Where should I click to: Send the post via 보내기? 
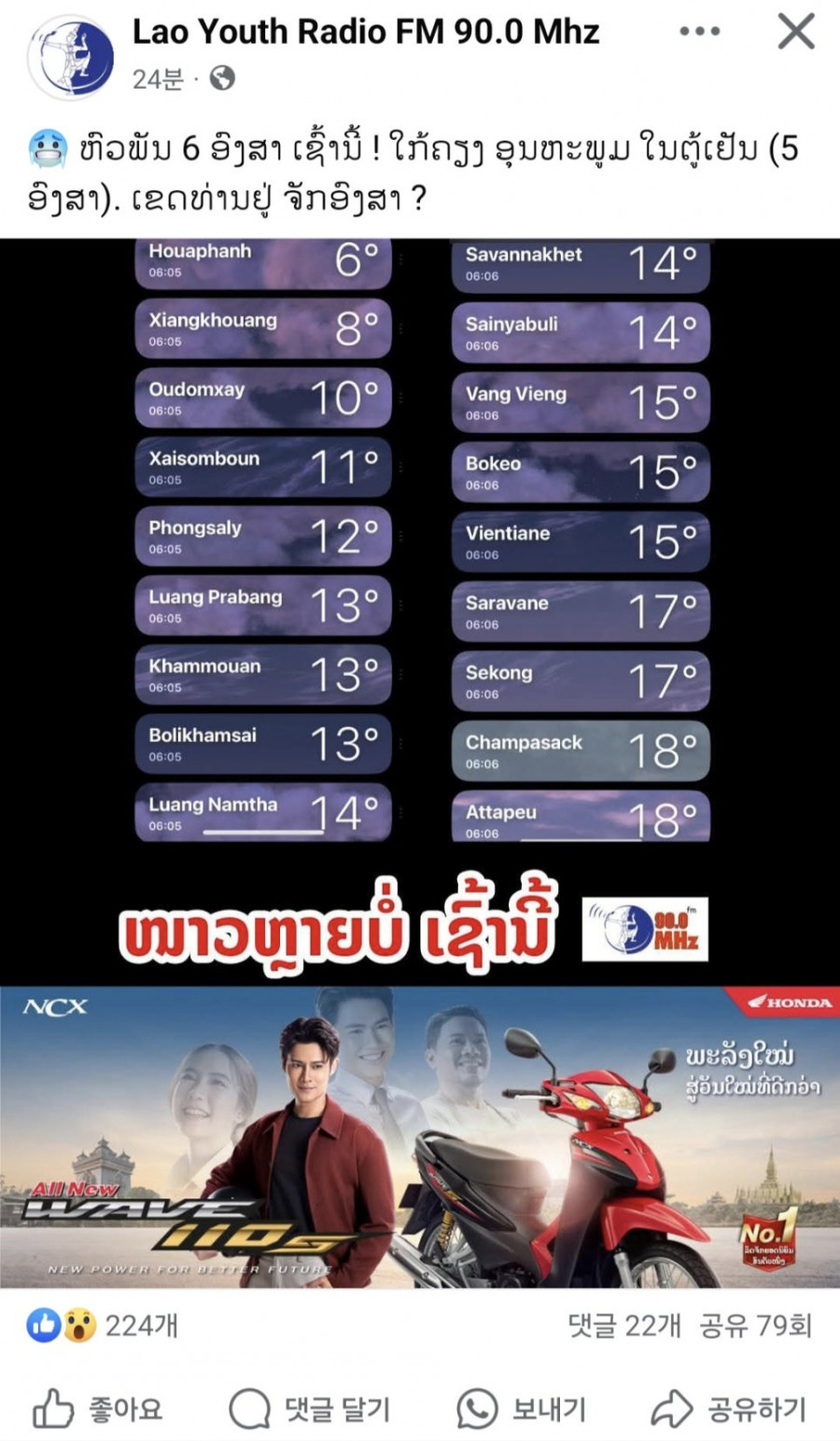point(522,1409)
